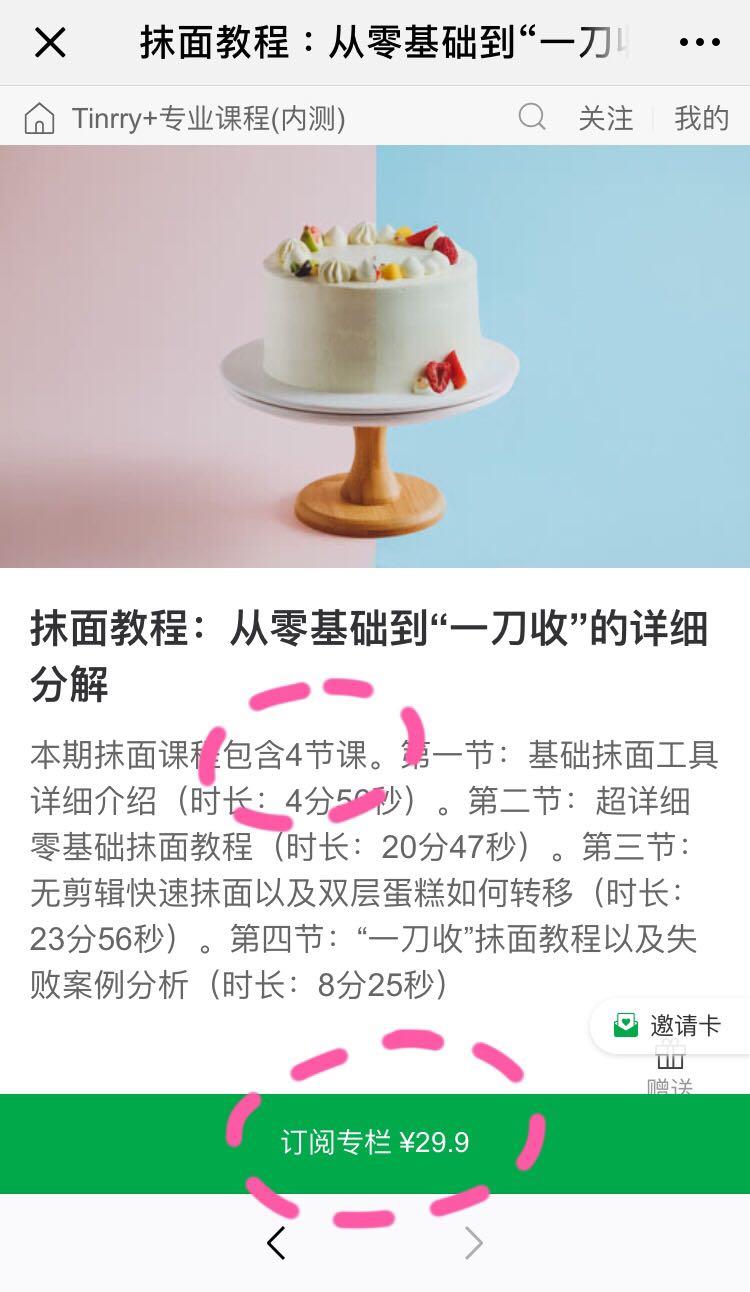
Task: Open the search magnifier icon
Action: [532, 117]
